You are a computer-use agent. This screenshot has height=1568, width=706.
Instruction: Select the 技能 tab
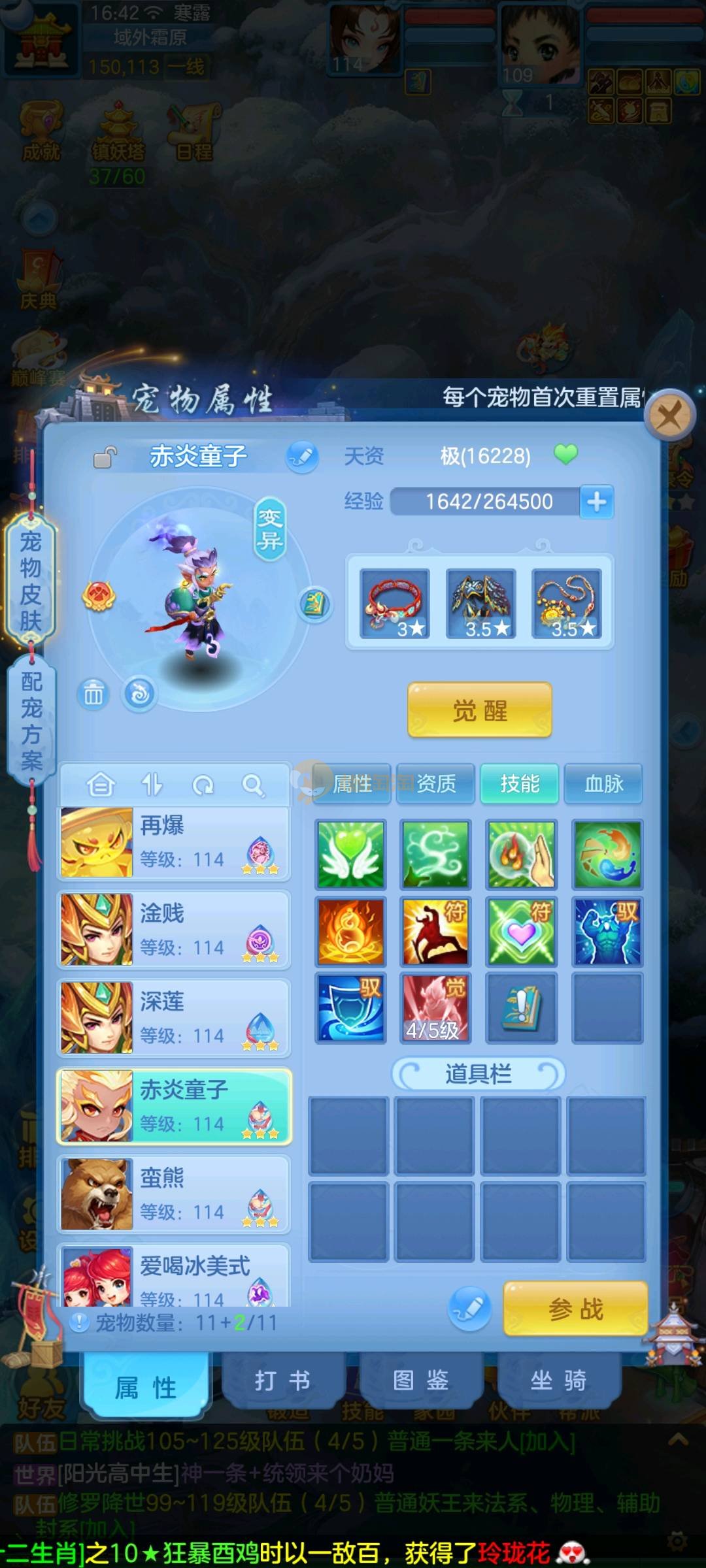click(520, 783)
